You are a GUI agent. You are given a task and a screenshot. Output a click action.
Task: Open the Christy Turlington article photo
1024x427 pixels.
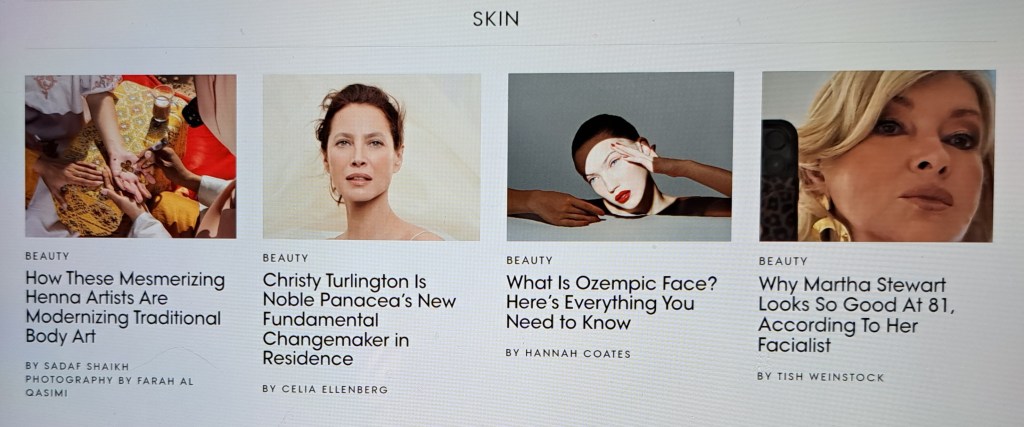371,157
